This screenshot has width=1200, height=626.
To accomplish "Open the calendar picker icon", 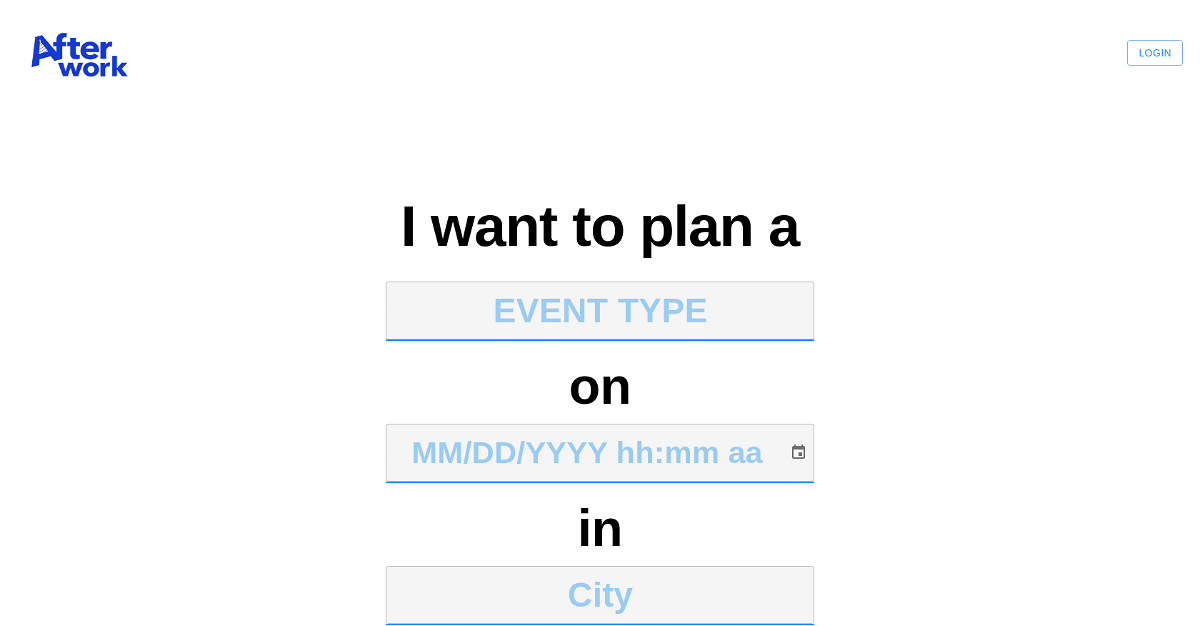I will click(x=798, y=452).
